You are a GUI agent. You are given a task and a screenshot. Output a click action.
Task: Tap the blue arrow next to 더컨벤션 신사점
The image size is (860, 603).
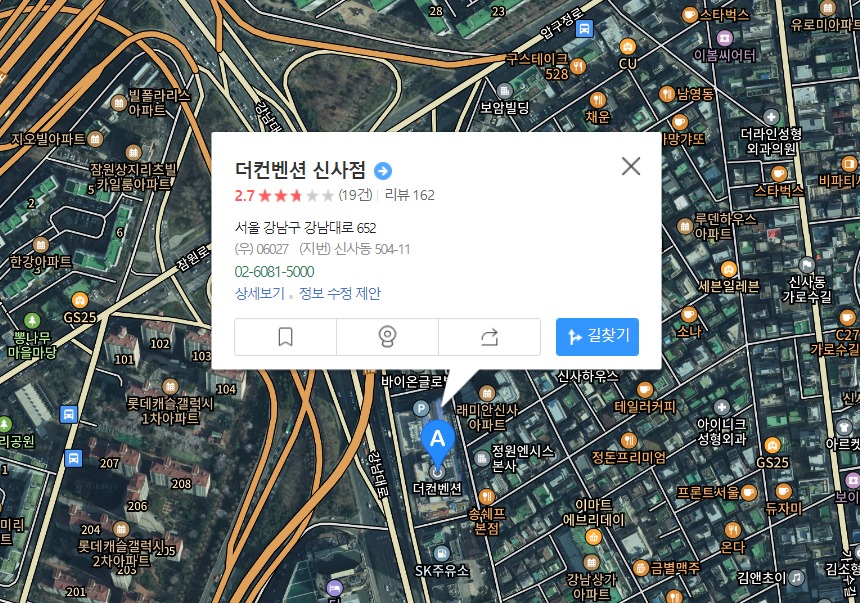click(382, 169)
